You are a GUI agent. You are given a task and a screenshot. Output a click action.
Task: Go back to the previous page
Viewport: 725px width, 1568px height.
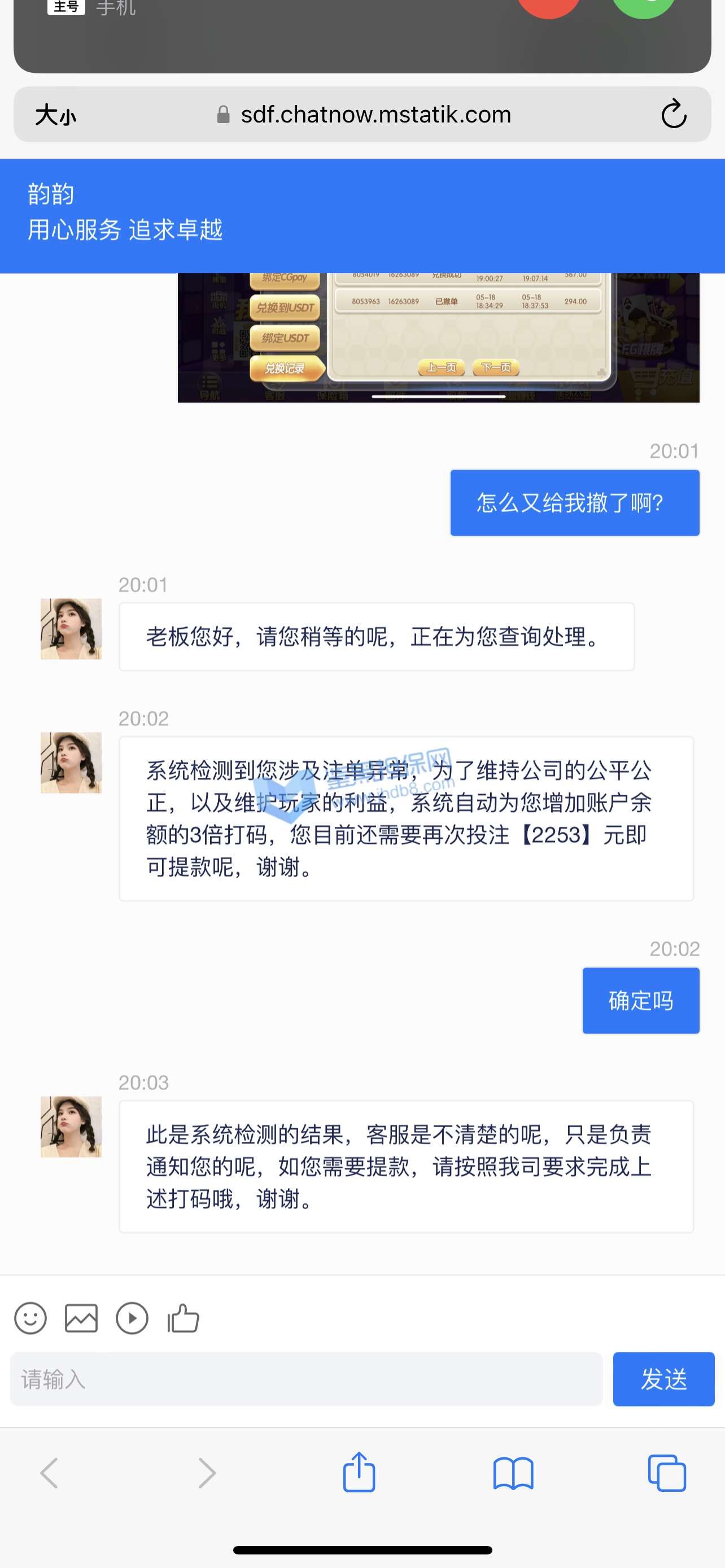[x=49, y=1473]
